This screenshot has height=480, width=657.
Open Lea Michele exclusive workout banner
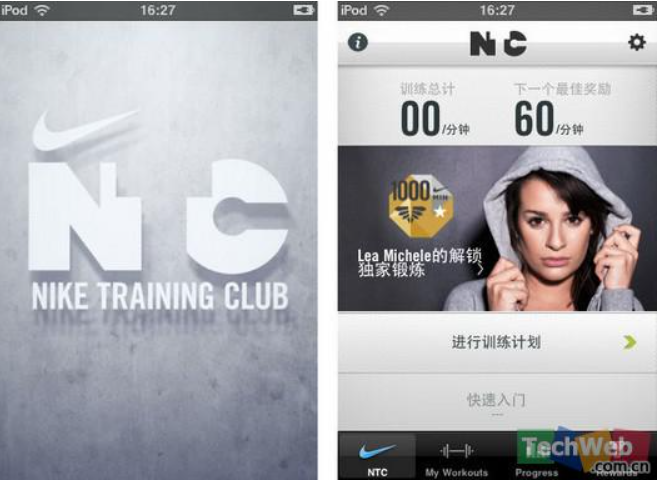(x=497, y=229)
